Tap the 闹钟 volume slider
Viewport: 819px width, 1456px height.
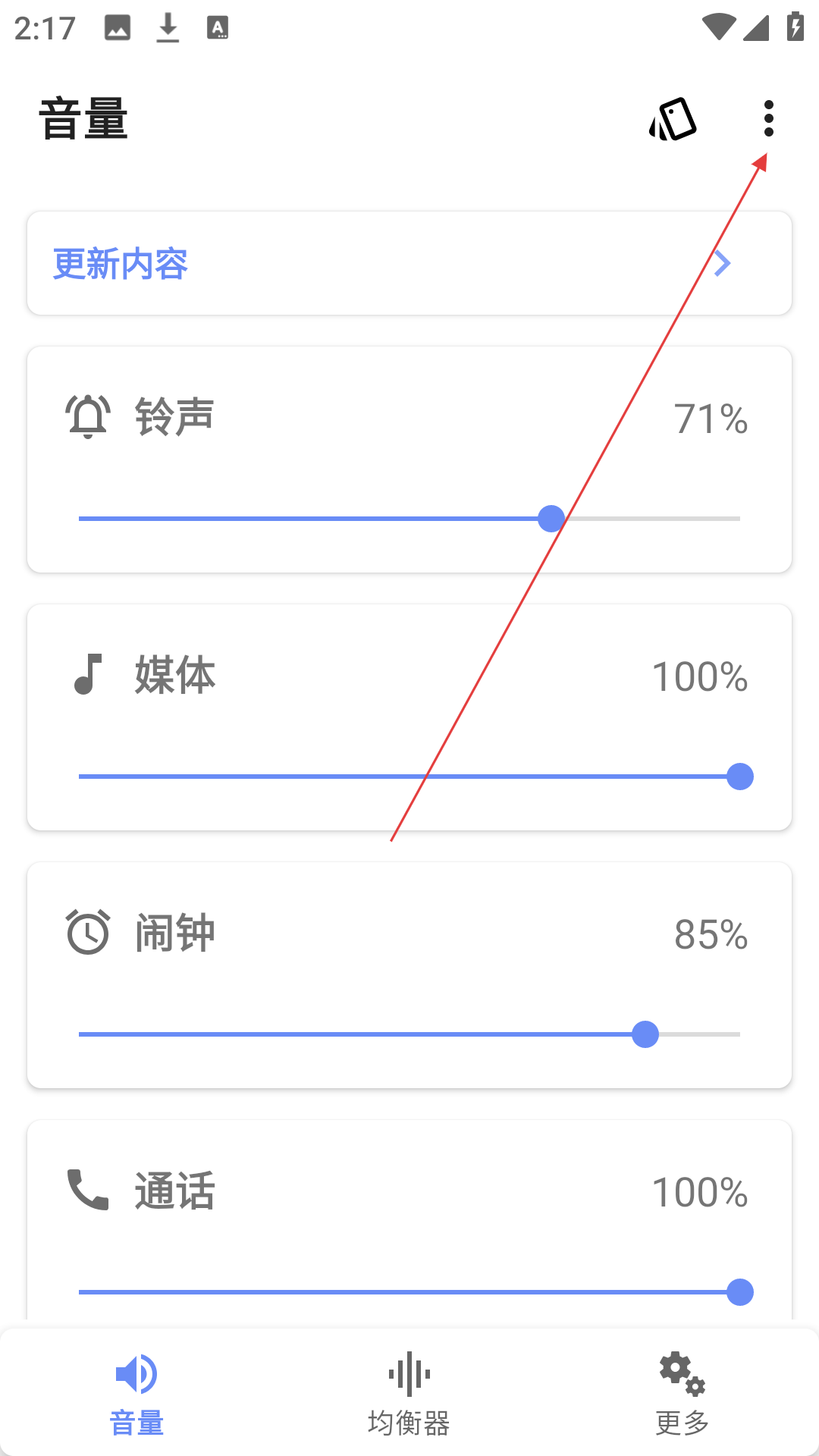pyautogui.click(x=409, y=1034)
